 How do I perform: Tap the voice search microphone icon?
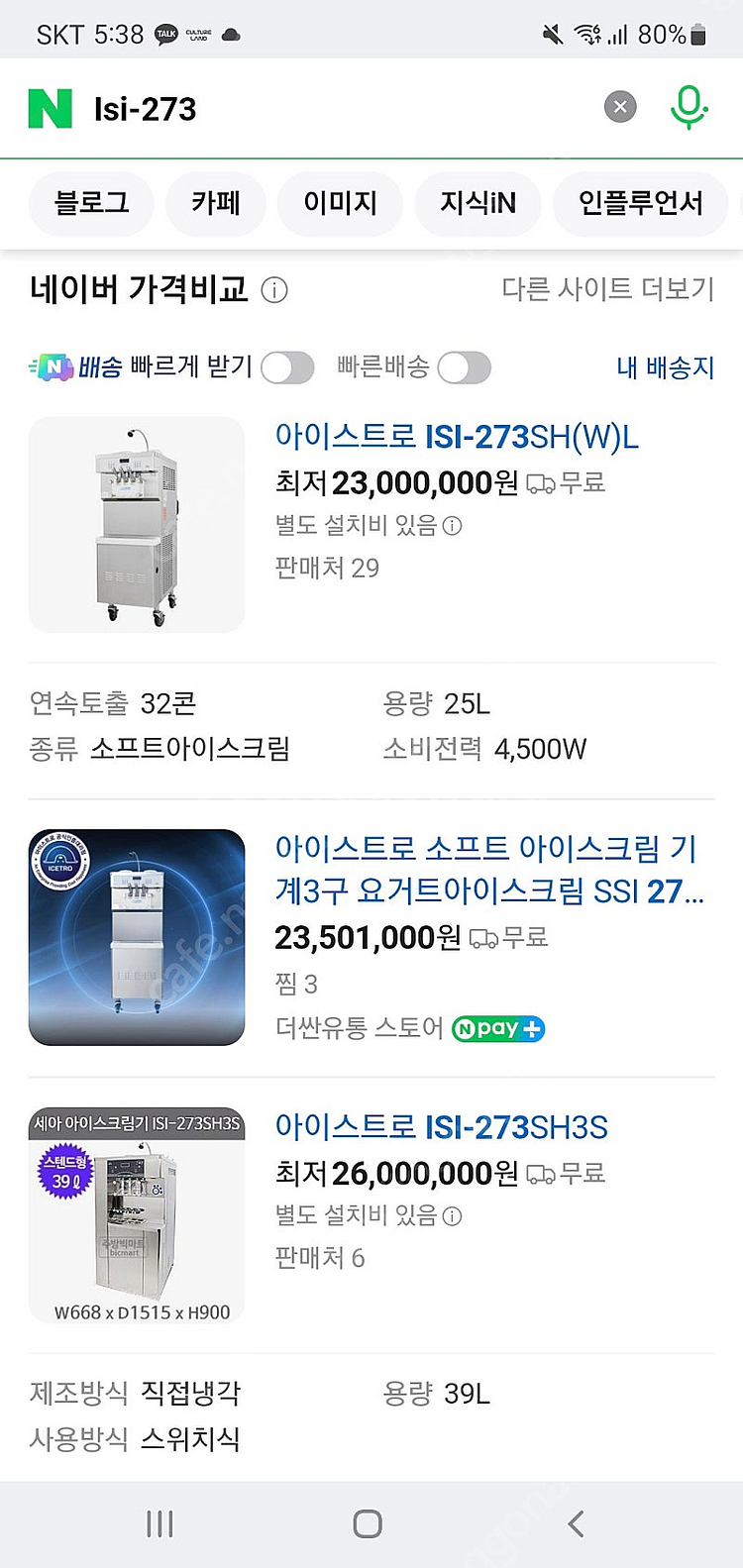[x=689, y=107]
